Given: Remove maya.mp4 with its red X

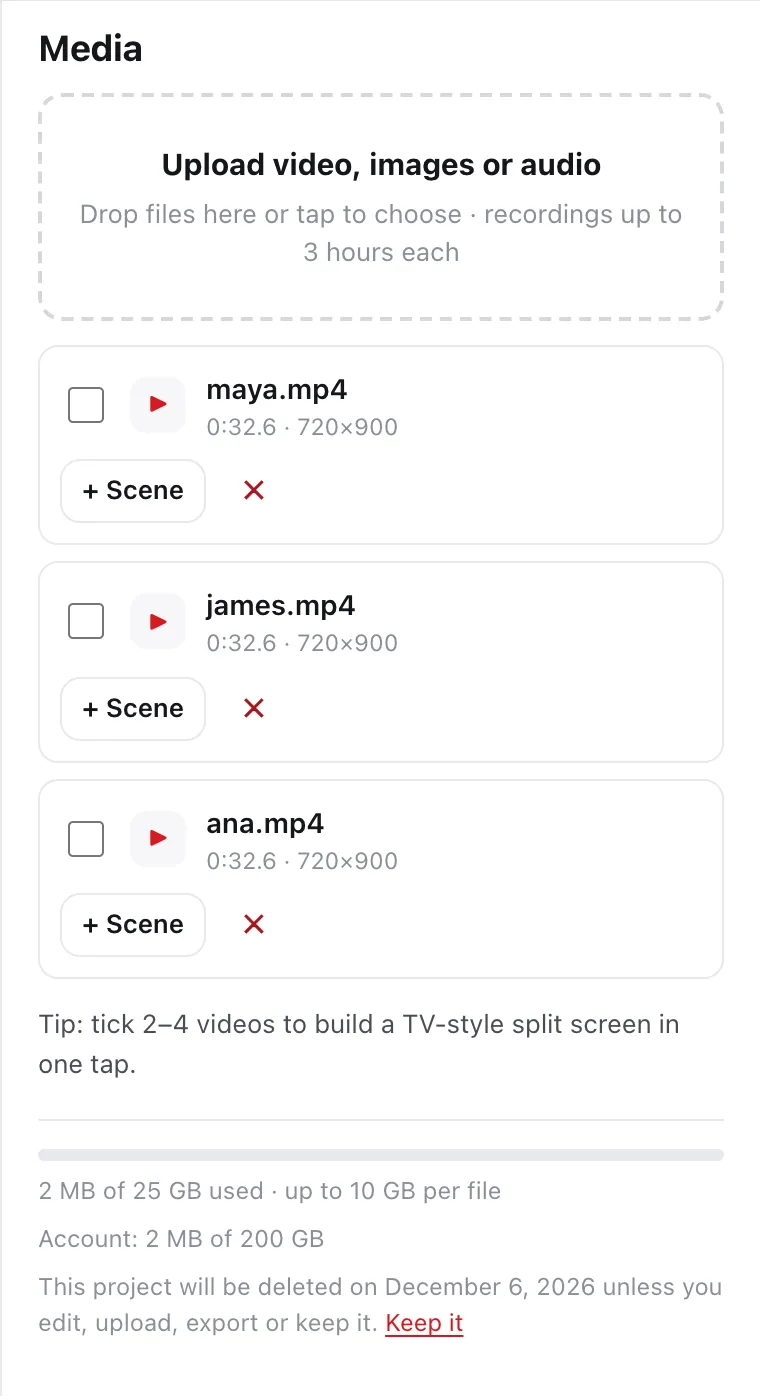Looking at the screenshot, I should coord(254,490).
